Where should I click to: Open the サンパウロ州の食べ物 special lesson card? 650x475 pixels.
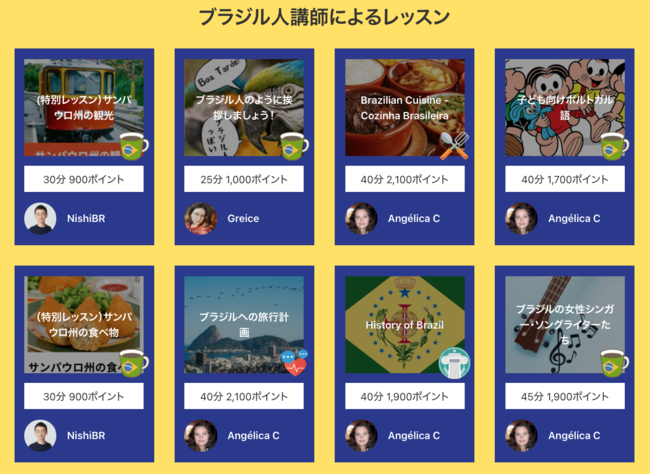pos(84,324)
